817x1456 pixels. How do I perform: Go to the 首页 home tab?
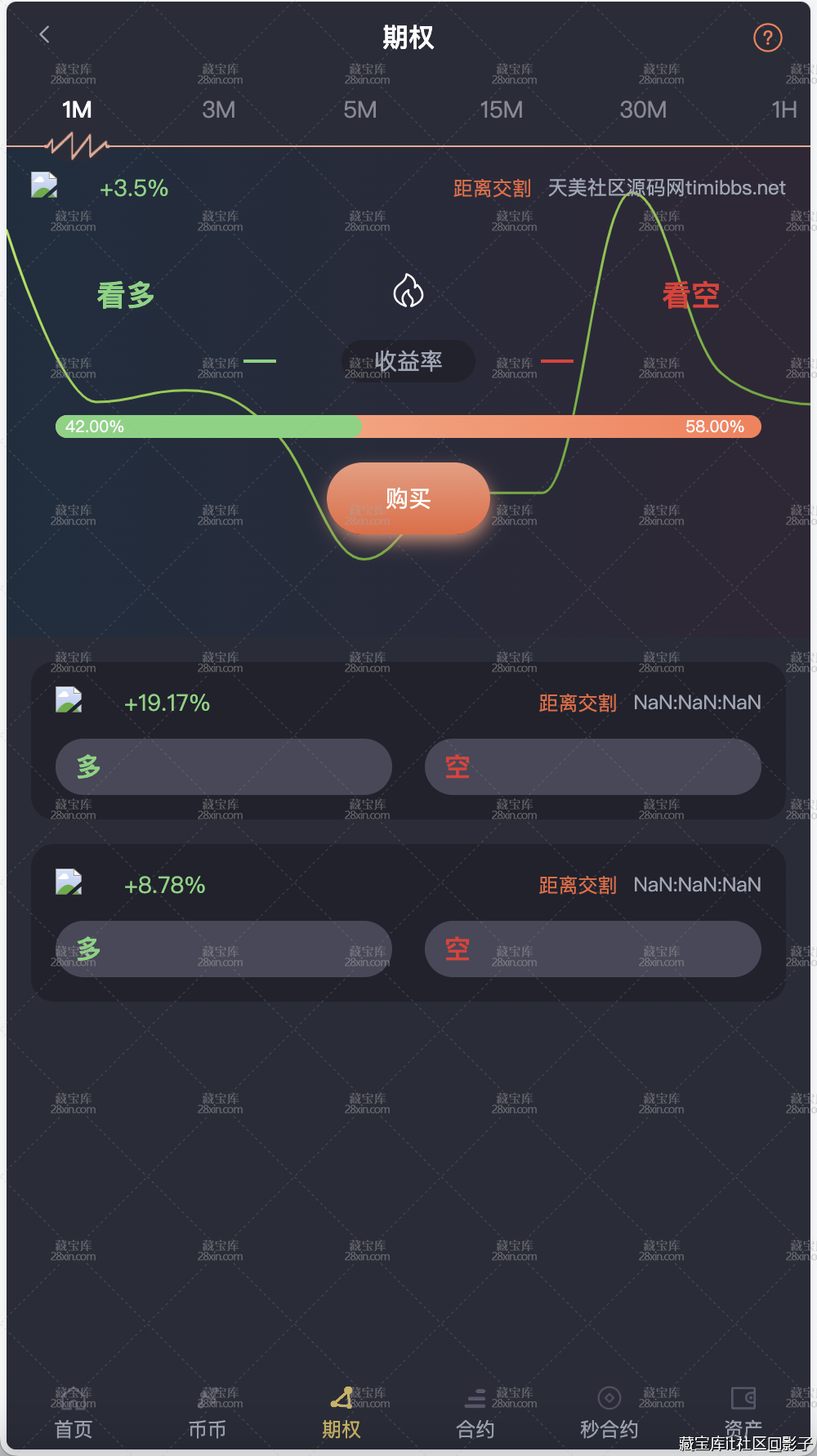click(x=74, y=1415)
